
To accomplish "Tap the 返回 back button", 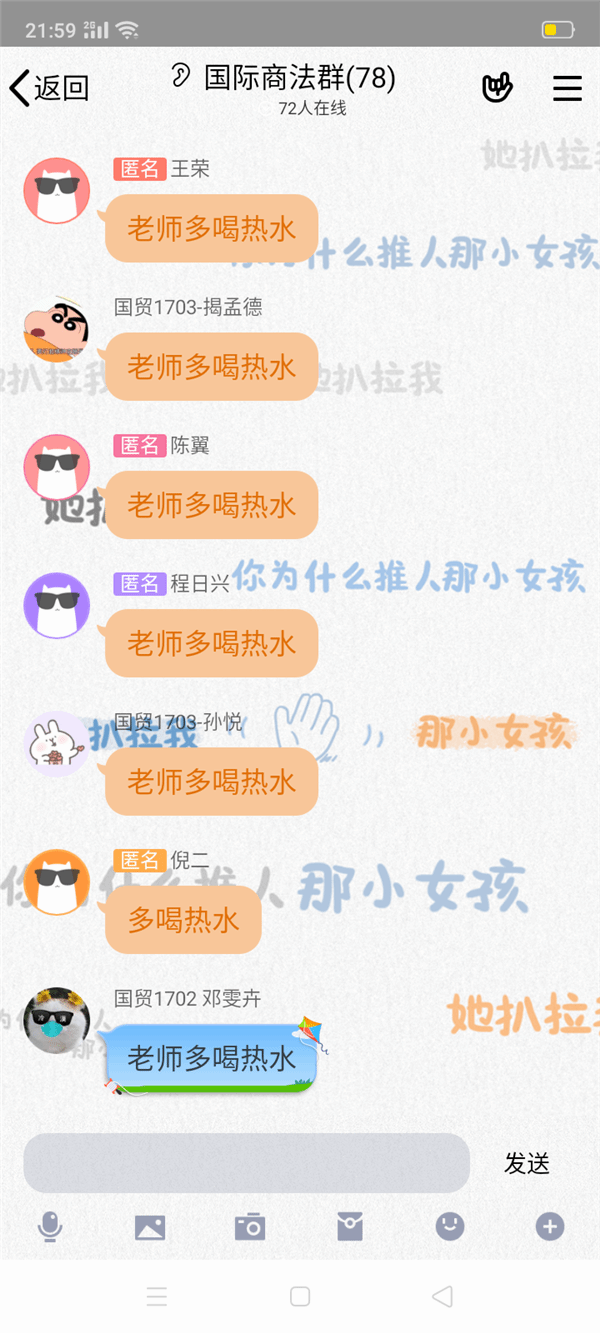I will click(x=50, y=88).
